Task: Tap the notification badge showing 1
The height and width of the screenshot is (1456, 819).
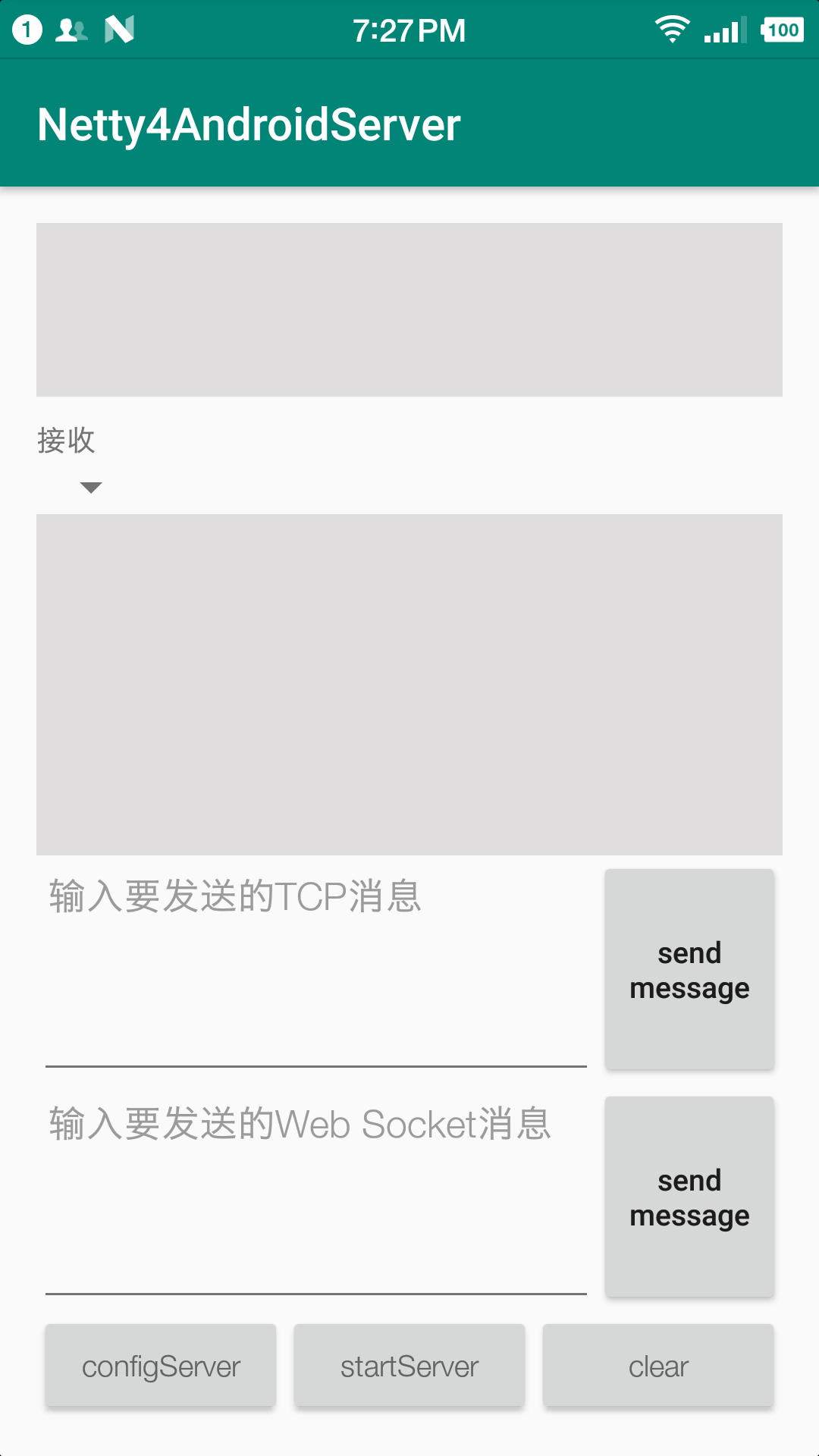Action: [25, 29]
